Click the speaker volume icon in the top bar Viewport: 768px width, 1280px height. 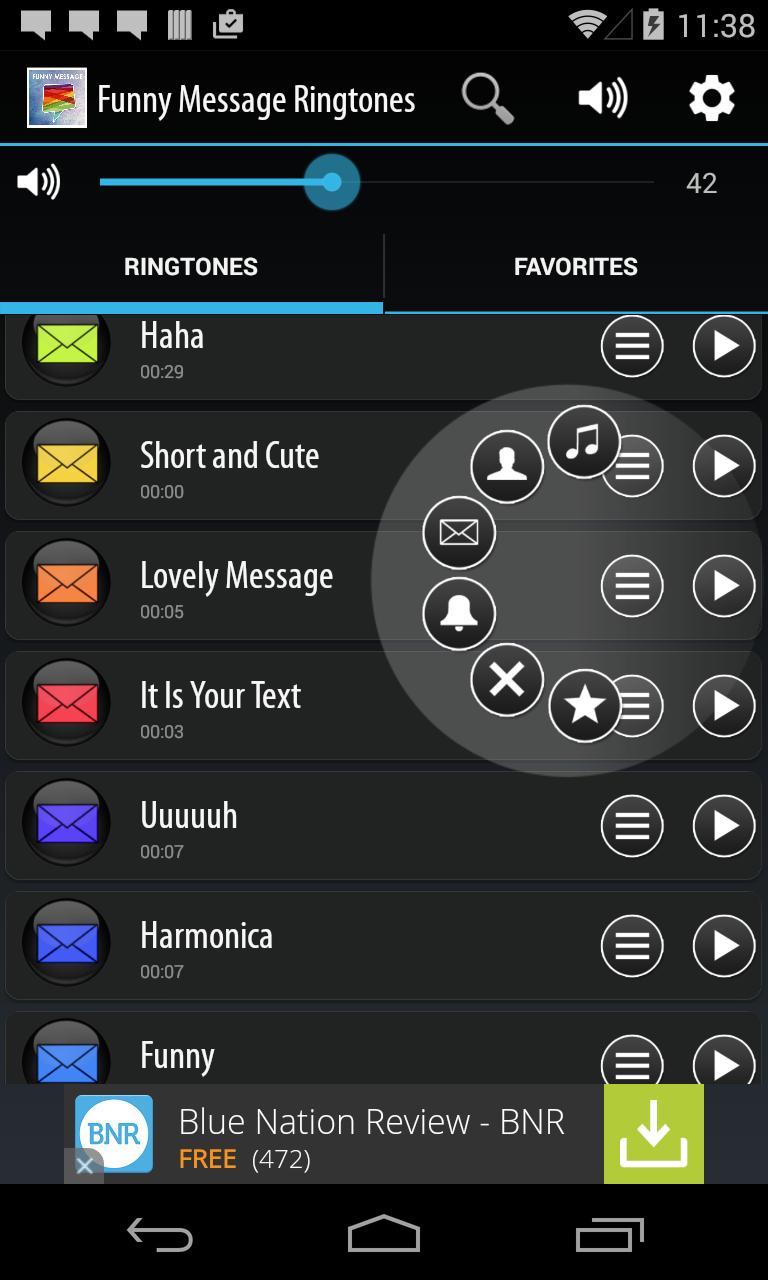tap(601, 98)
